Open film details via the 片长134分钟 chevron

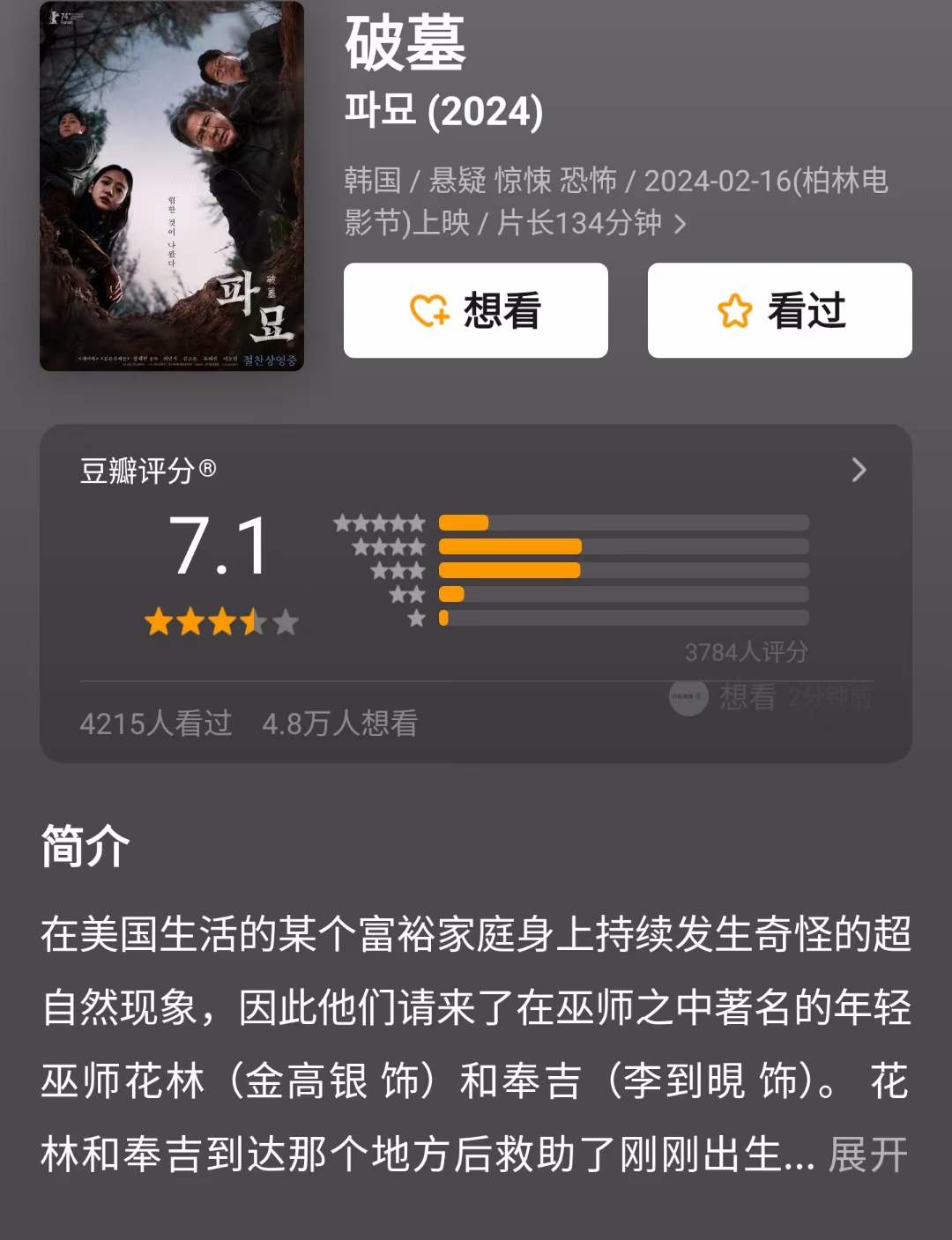680,224
